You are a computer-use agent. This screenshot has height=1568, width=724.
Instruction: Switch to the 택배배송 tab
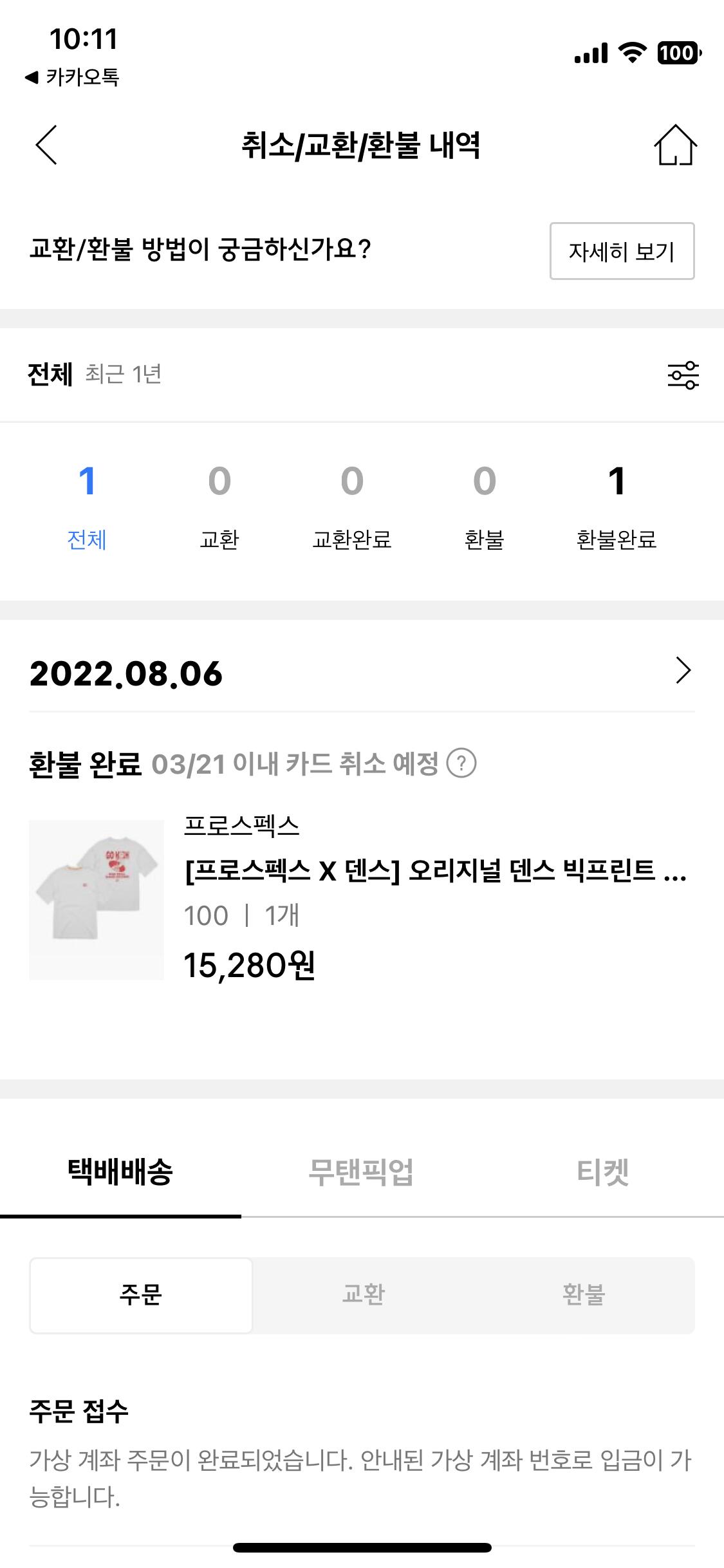pos(120,1172)
